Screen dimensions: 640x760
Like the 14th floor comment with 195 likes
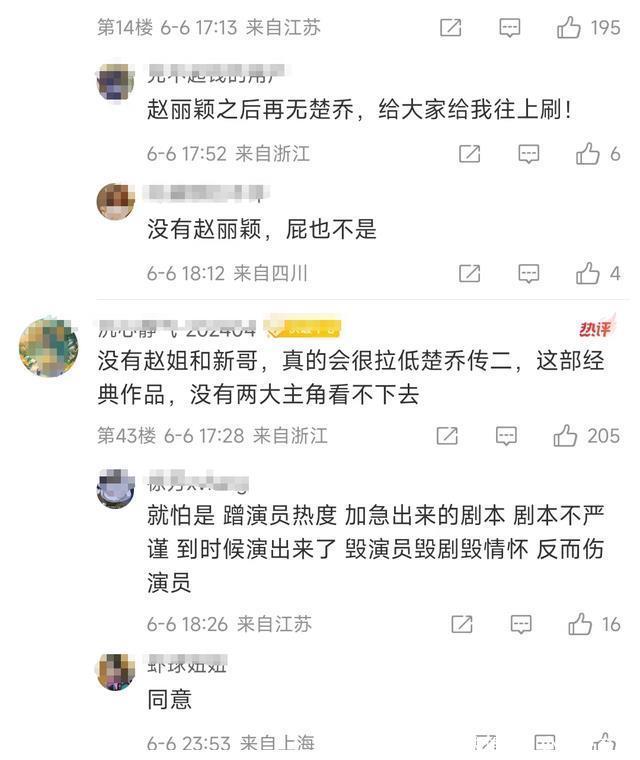570,28
